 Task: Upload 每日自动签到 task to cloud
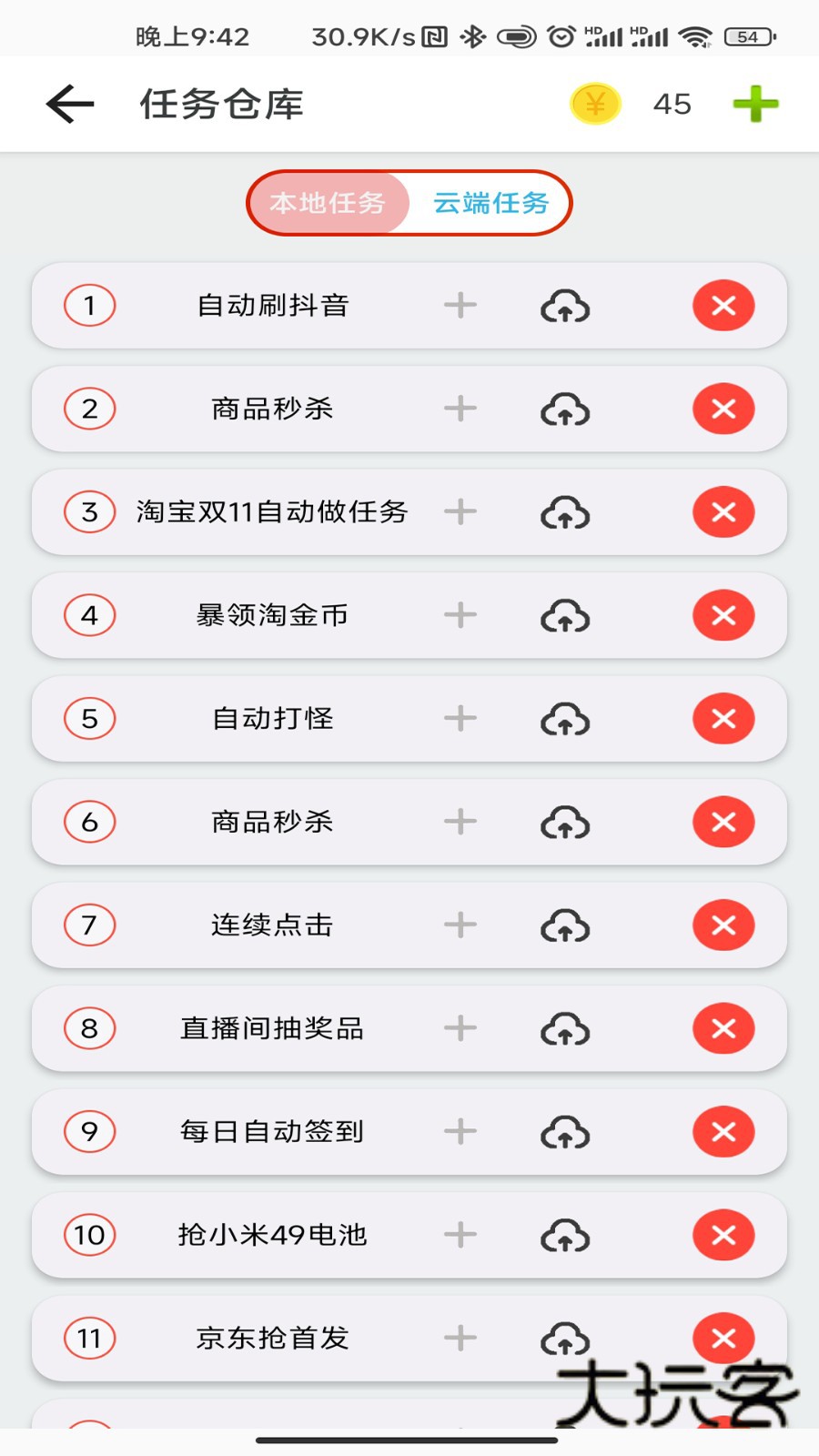[564, 1132]
